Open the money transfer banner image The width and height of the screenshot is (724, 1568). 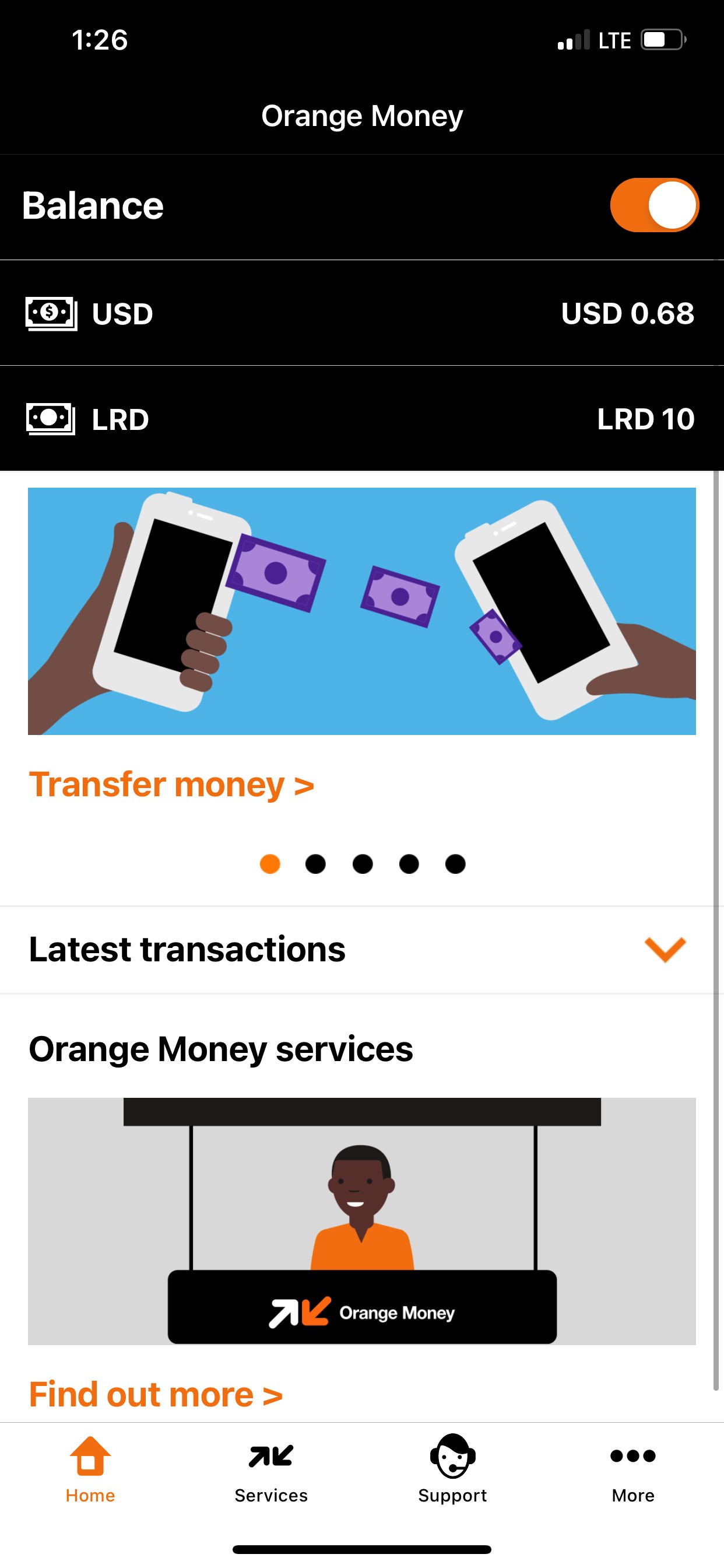[x=361, y=611]
